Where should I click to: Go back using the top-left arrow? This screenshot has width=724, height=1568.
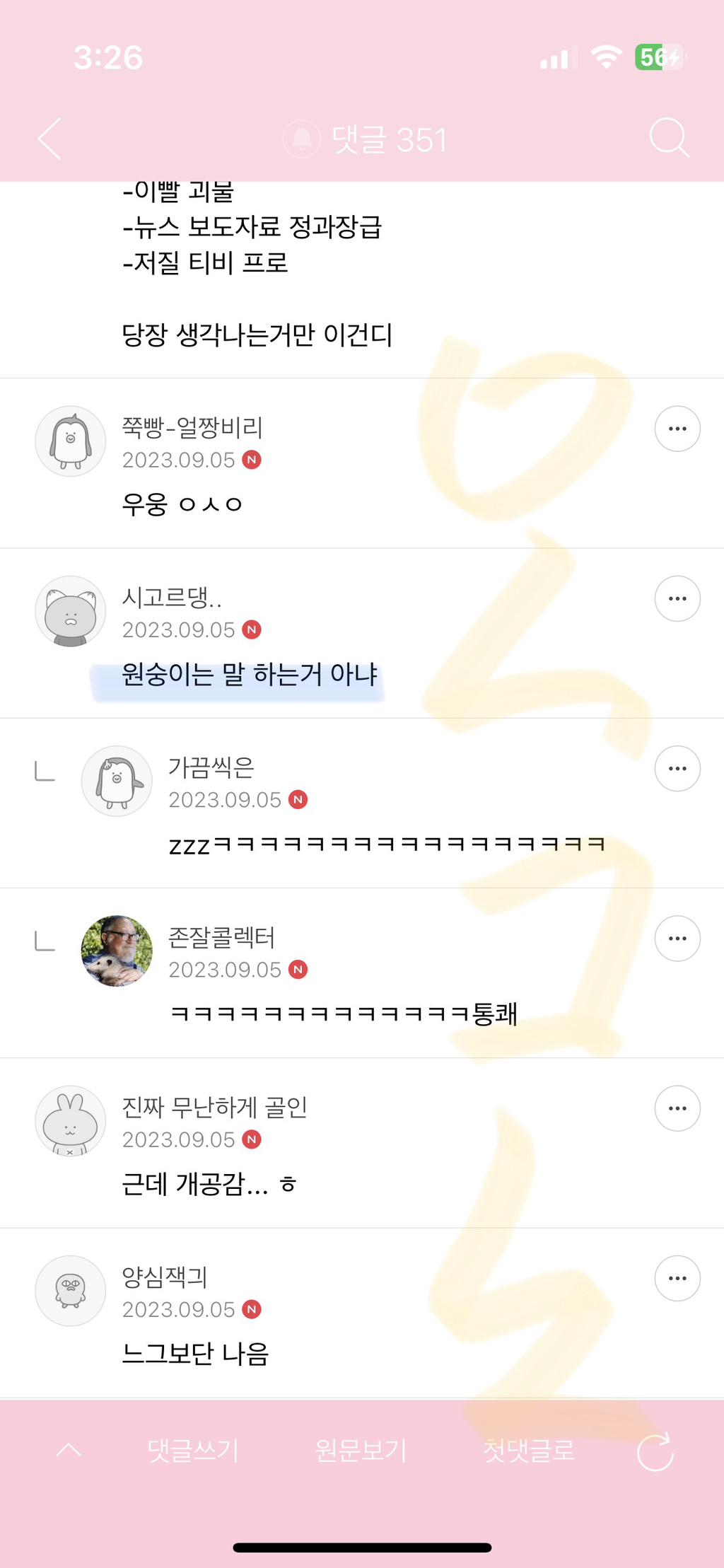tap(50, 139)
